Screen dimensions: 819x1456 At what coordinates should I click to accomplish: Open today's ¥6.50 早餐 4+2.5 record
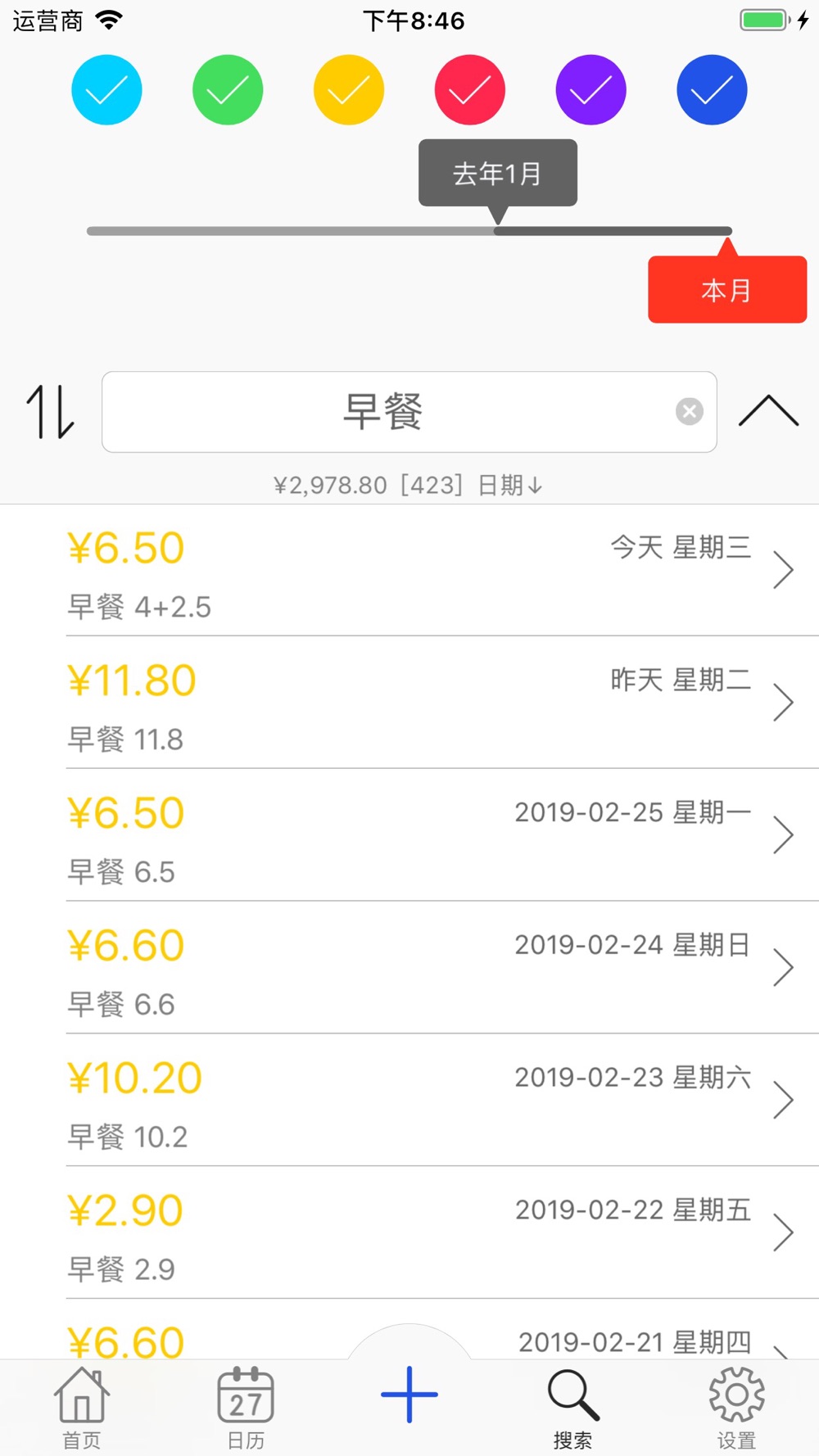pos(409,571)
